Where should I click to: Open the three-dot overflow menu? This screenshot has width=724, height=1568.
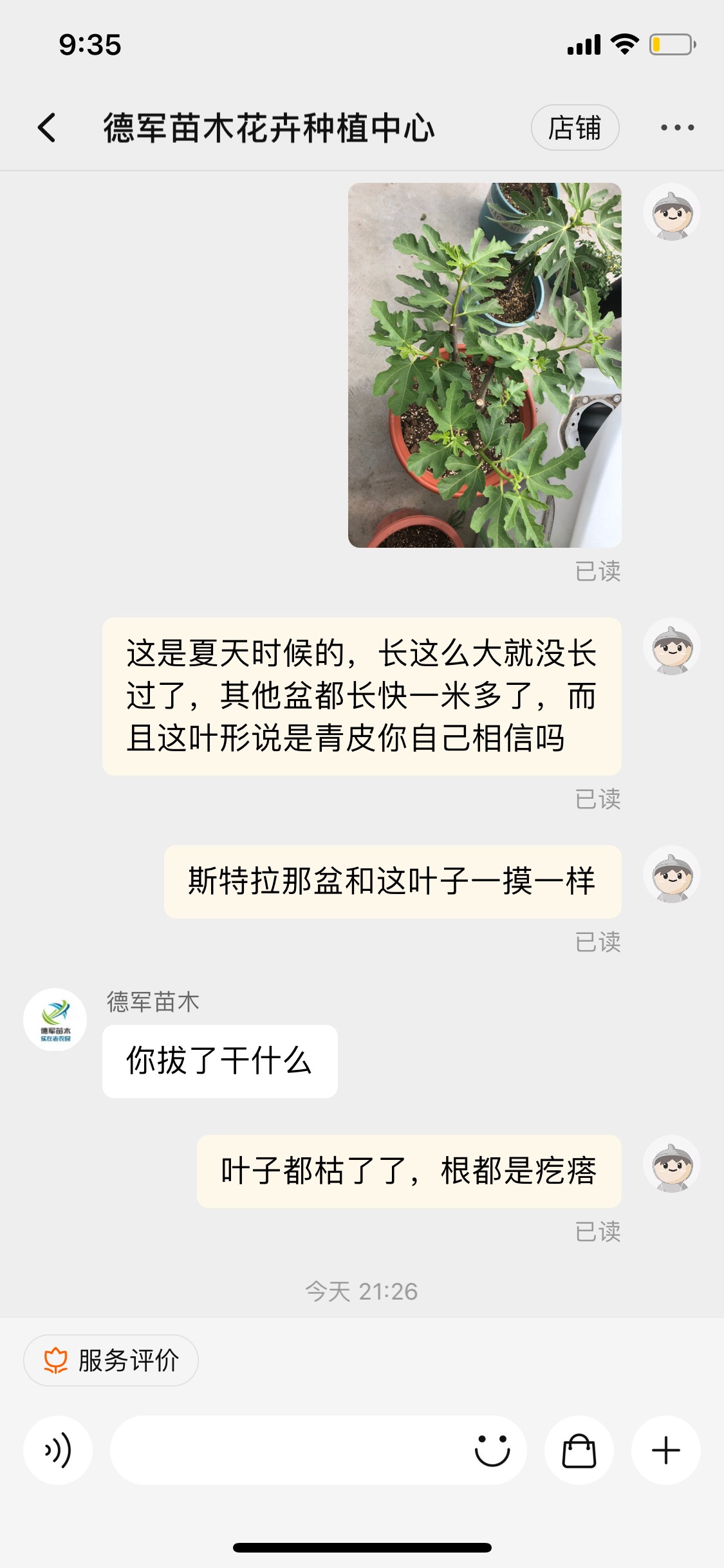click(x=678, y=127)
